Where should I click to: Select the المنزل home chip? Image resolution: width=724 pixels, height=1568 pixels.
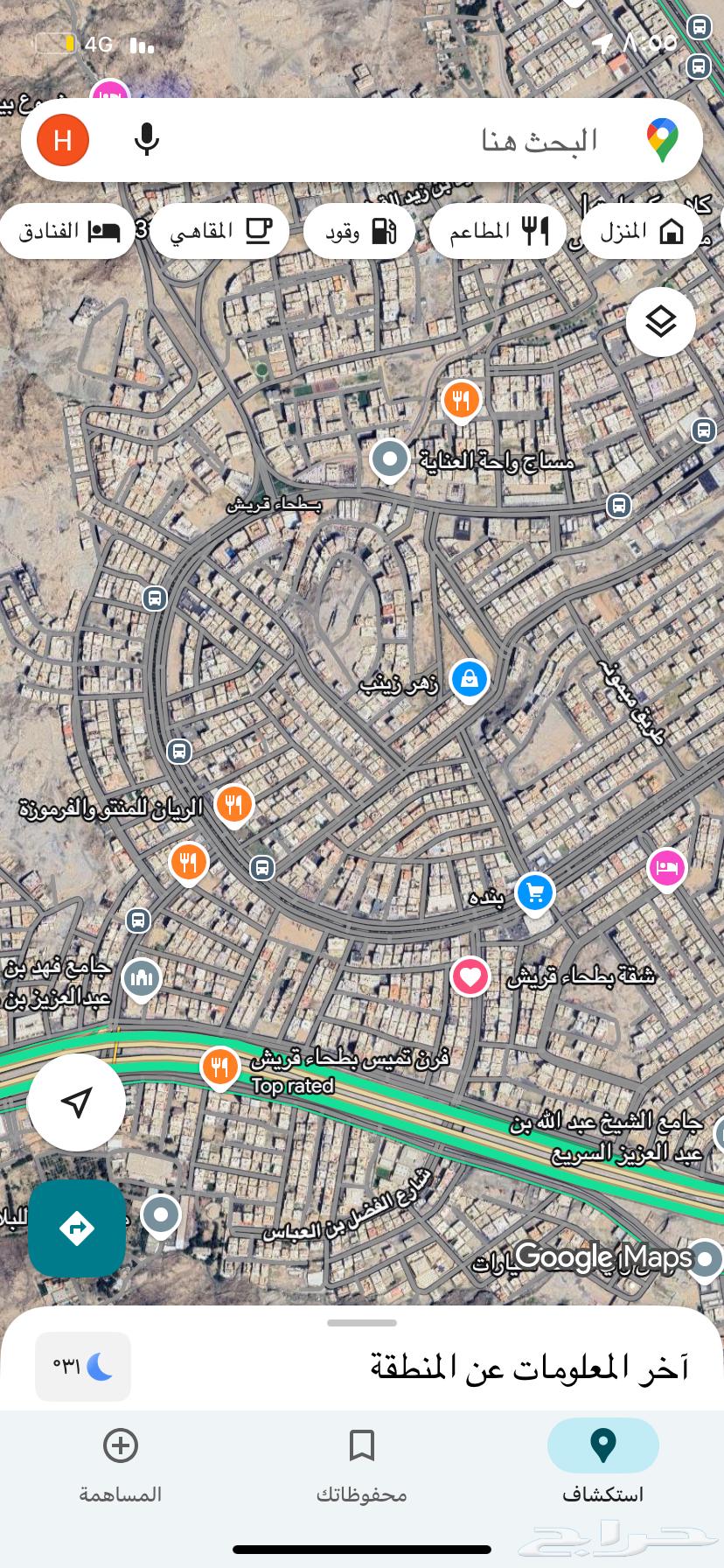click(x=641, y=231)
